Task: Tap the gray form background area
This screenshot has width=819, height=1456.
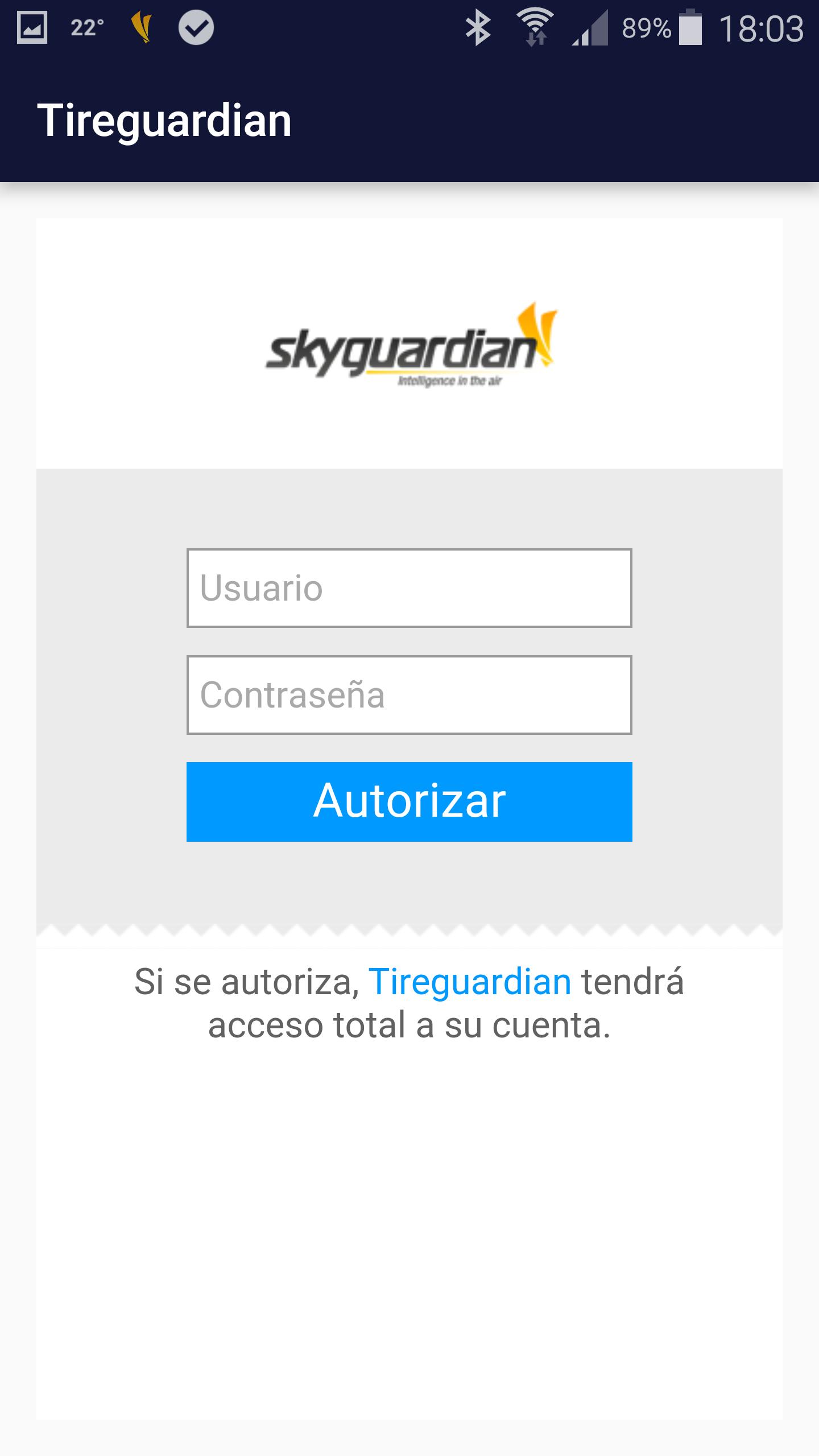Action: tap(114, 825)
